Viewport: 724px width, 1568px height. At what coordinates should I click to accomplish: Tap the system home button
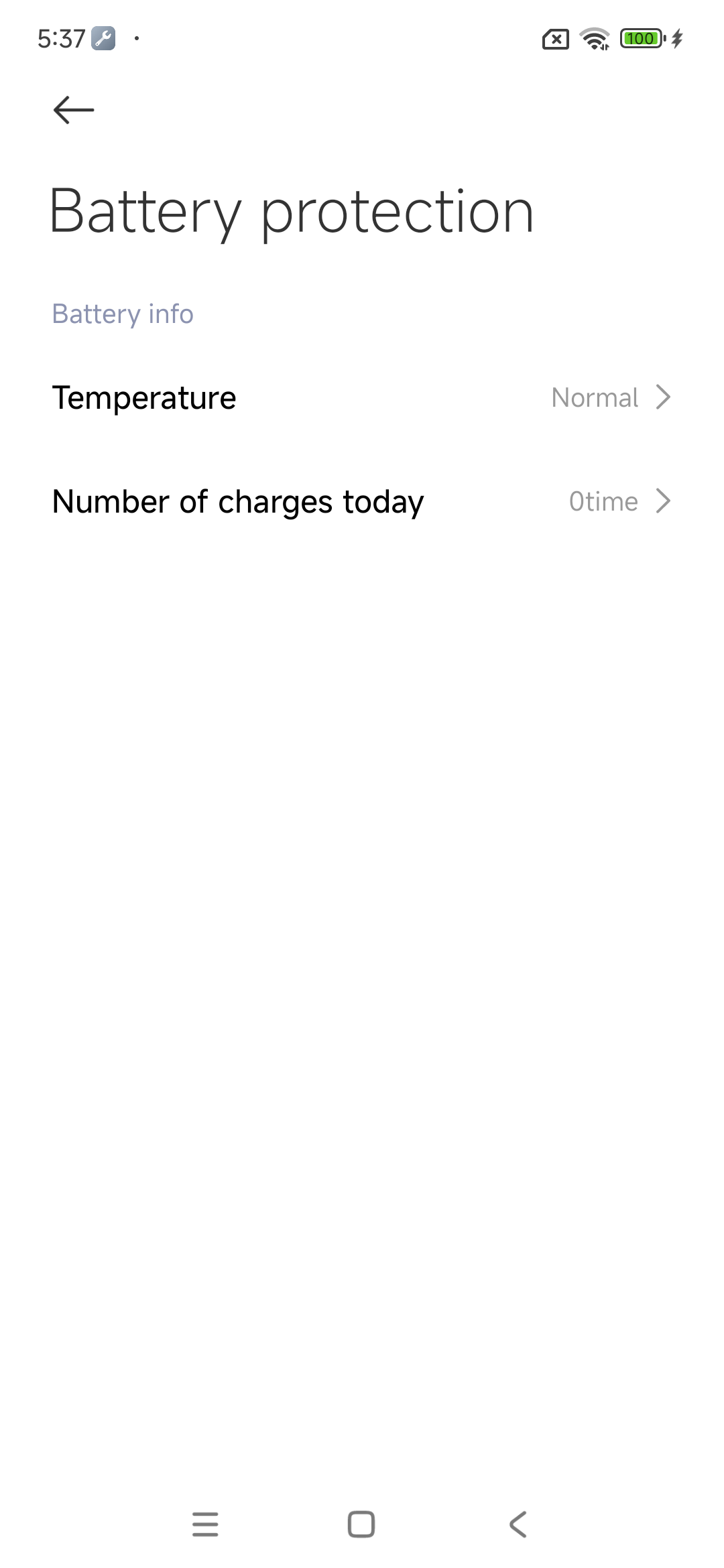pyautogui.click(x=361, y=1524)
